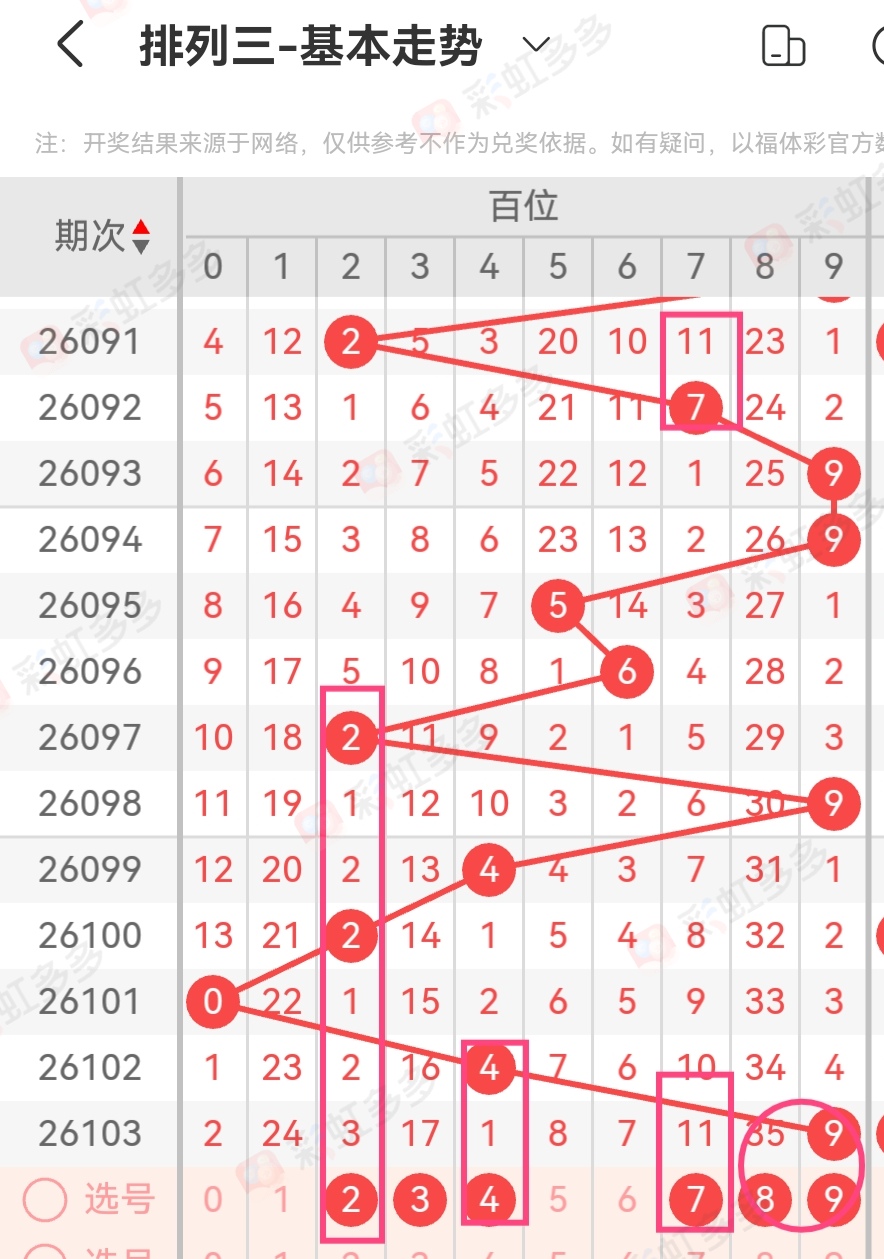Select number 0 in the 选号 picker row
Viewport: 884px width, 1259px height.
(x=213, y=1200)
